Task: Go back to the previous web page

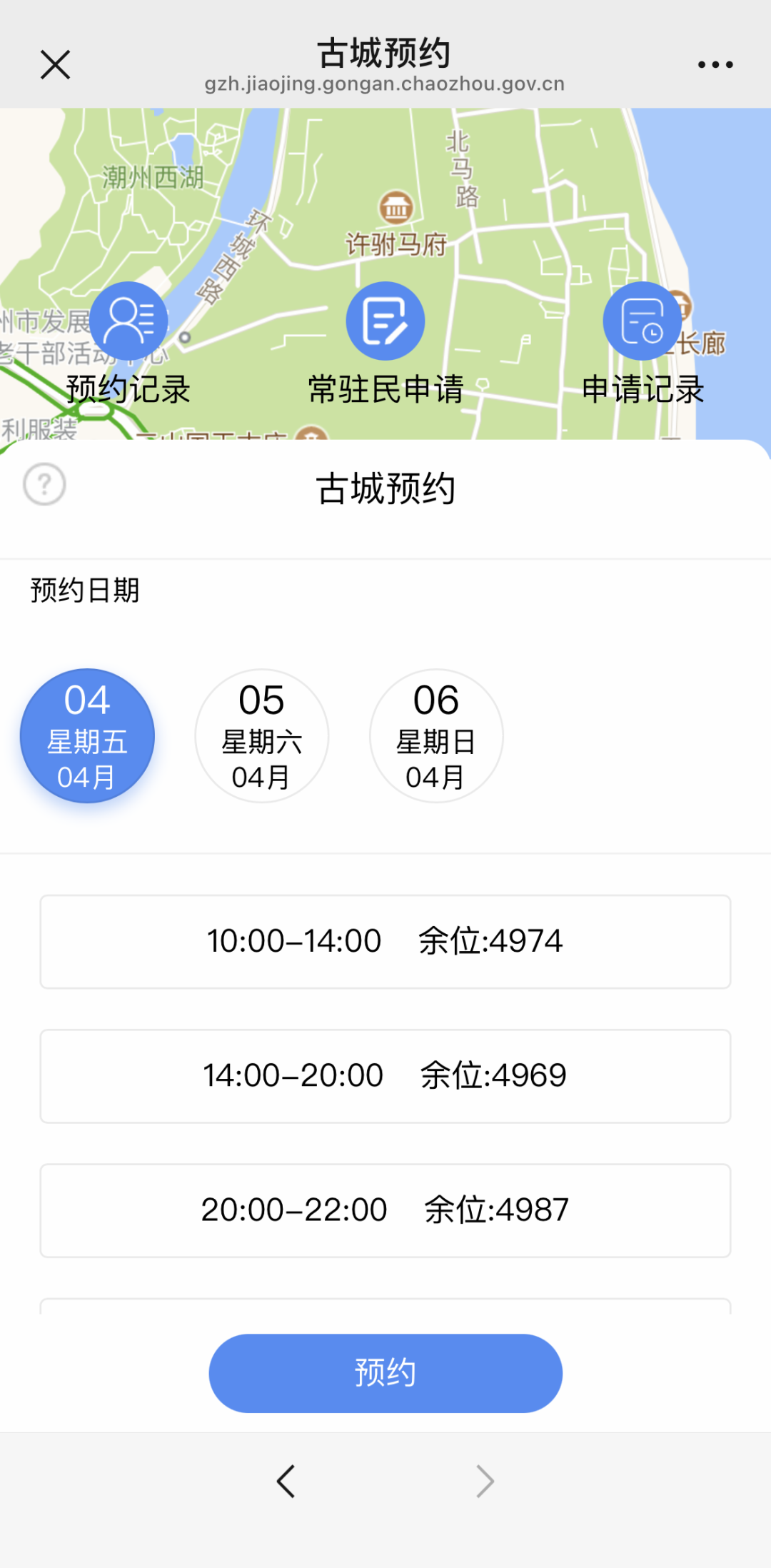Action: pos(286,1482)
